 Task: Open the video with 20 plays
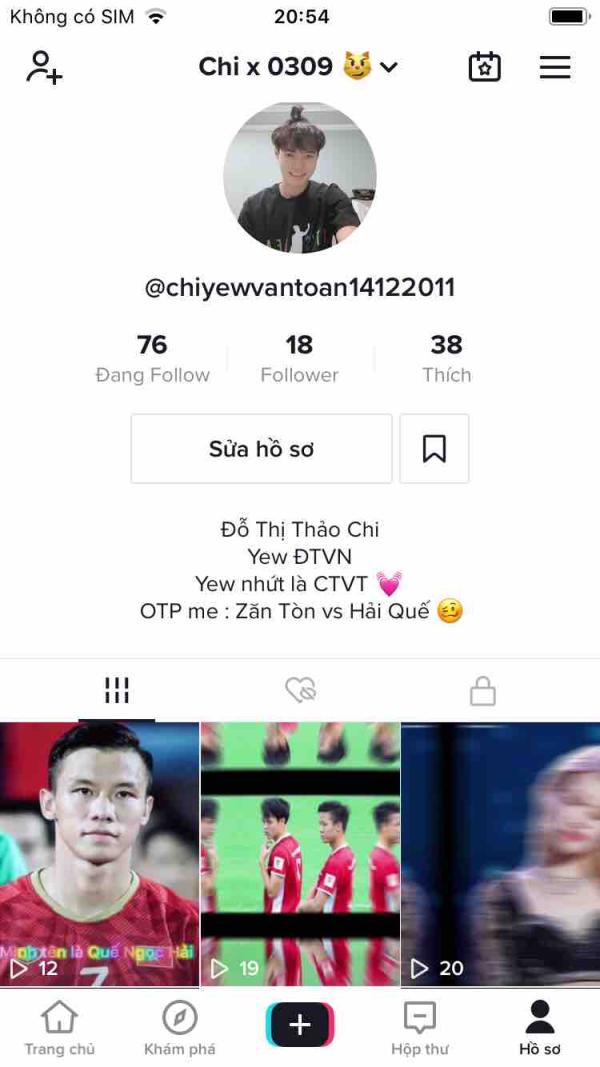coord(500,854)
